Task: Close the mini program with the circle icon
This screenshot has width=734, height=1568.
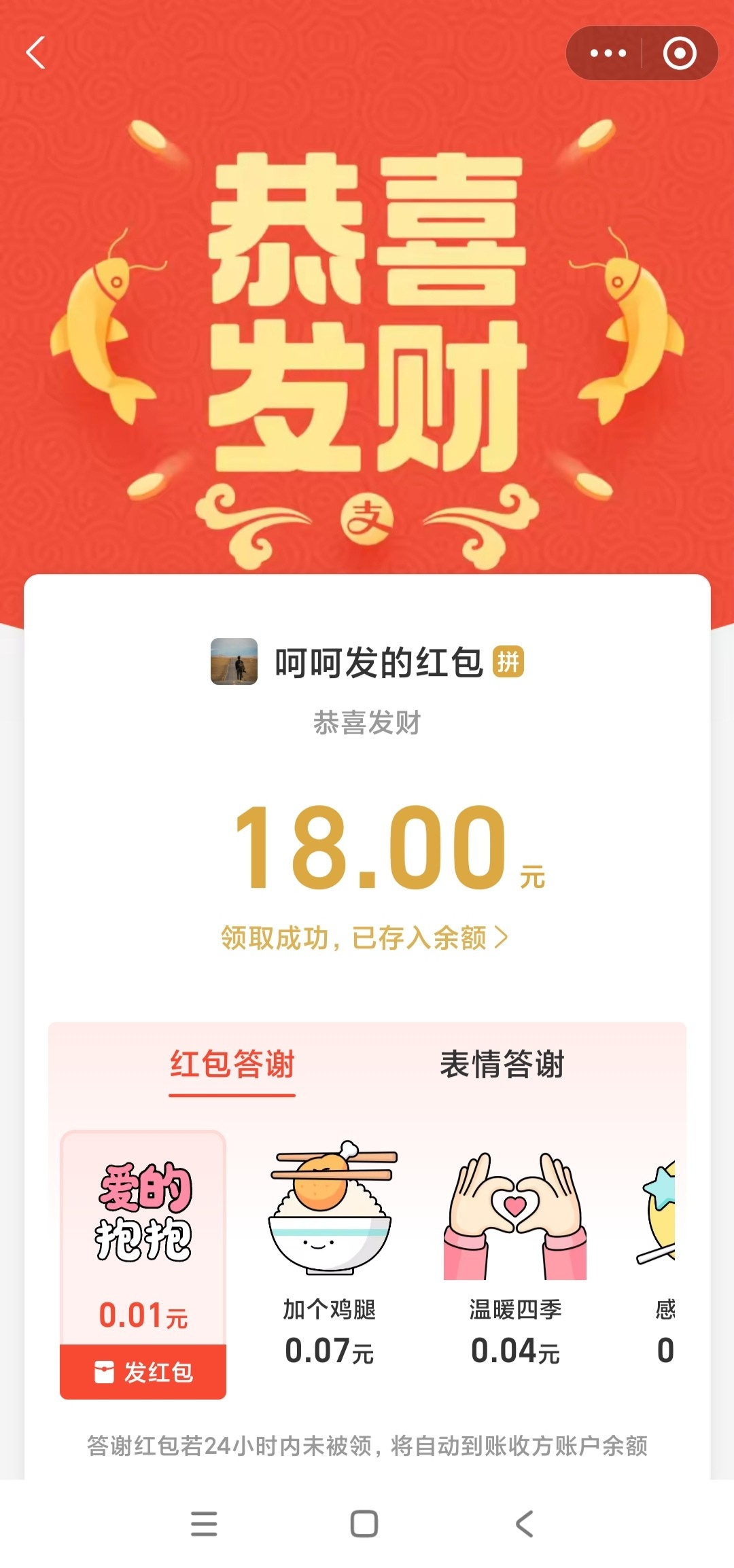Action: pos(680,53)
